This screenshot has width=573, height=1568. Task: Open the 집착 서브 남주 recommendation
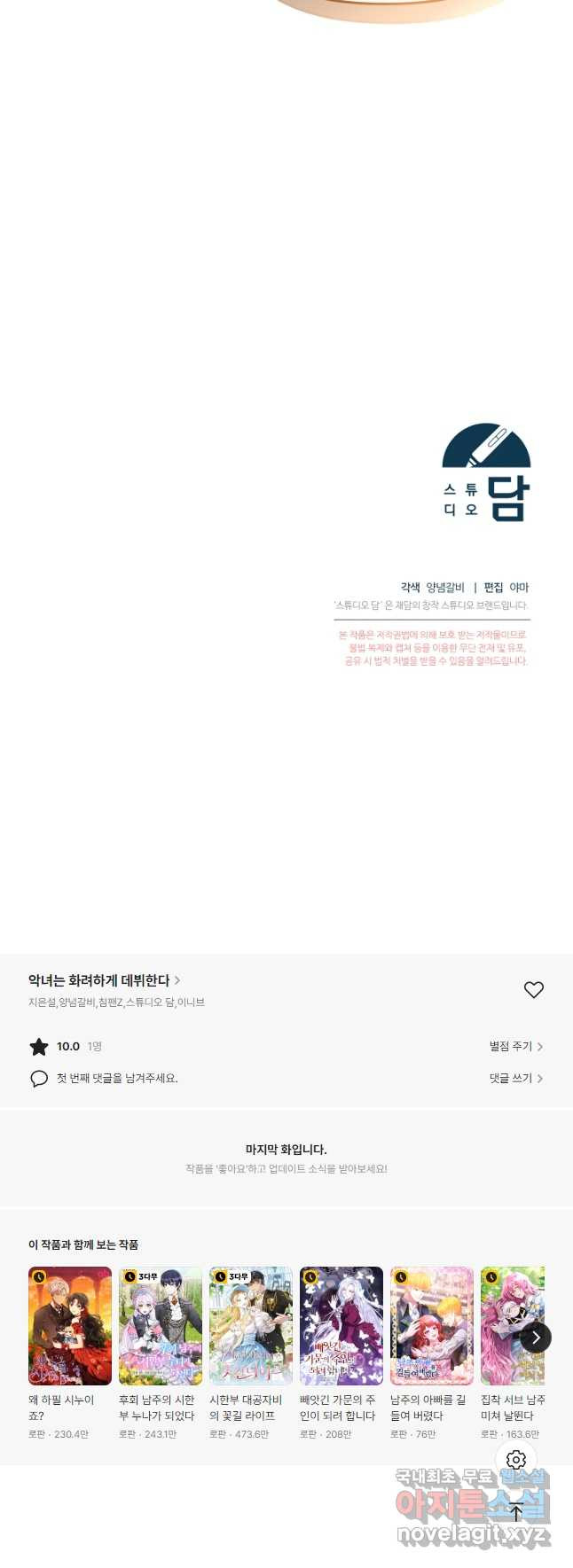510,1326
